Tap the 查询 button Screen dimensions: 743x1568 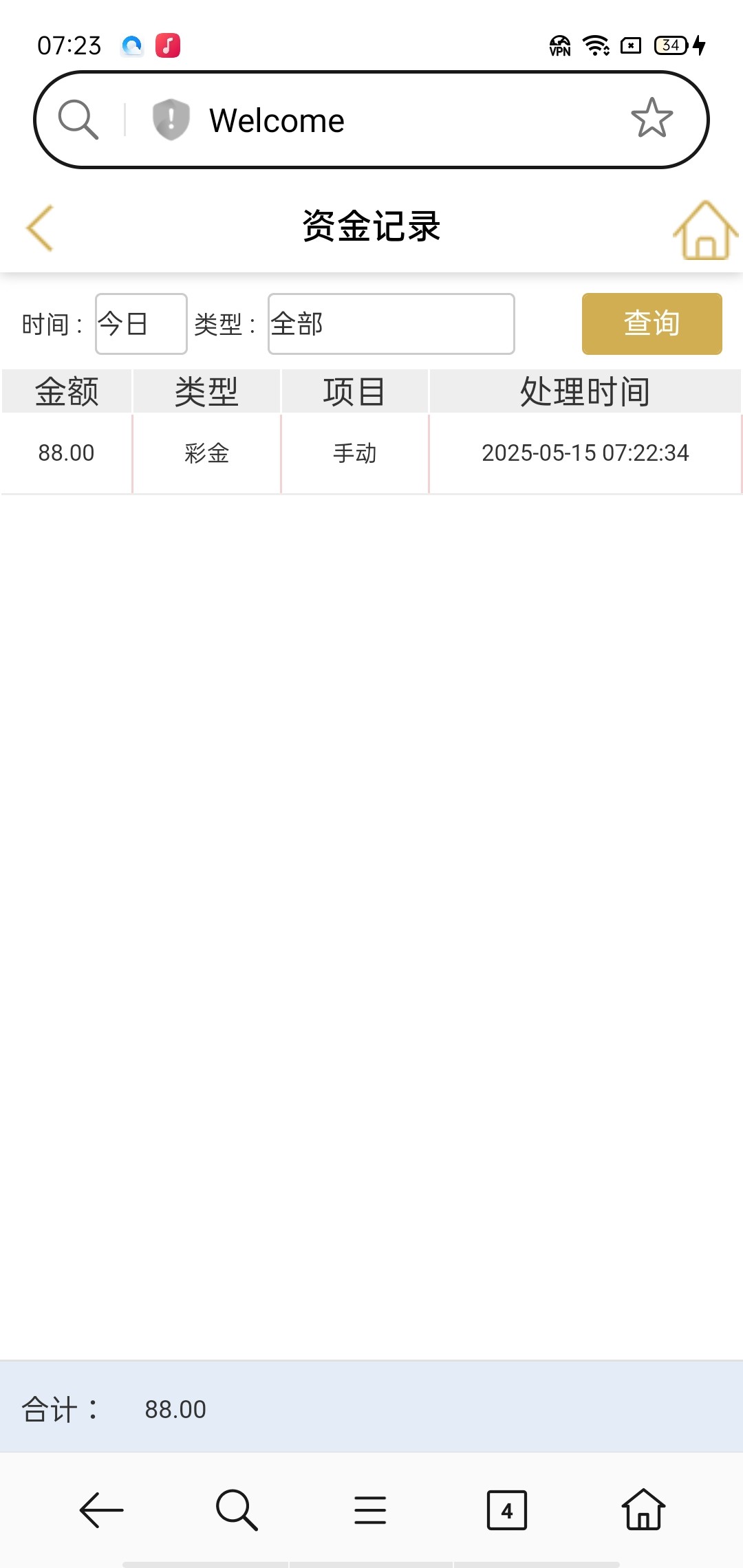pos(652,324)
